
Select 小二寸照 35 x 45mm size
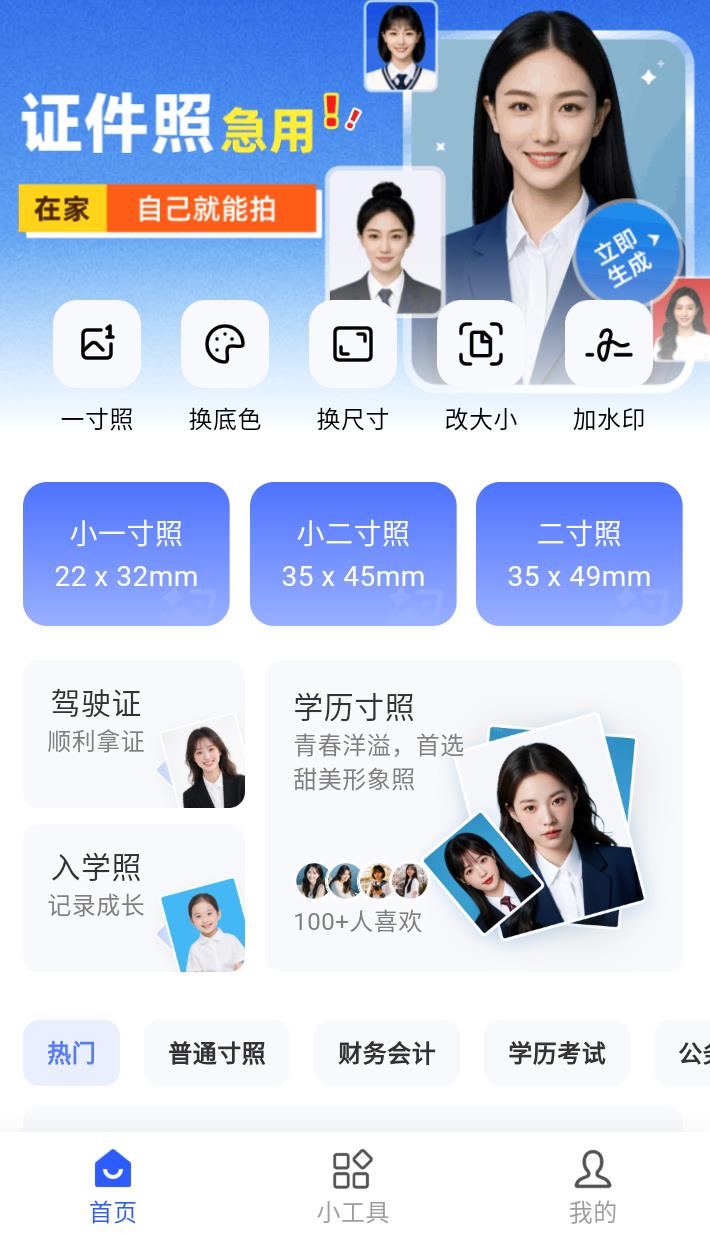(x=353, y=554)
